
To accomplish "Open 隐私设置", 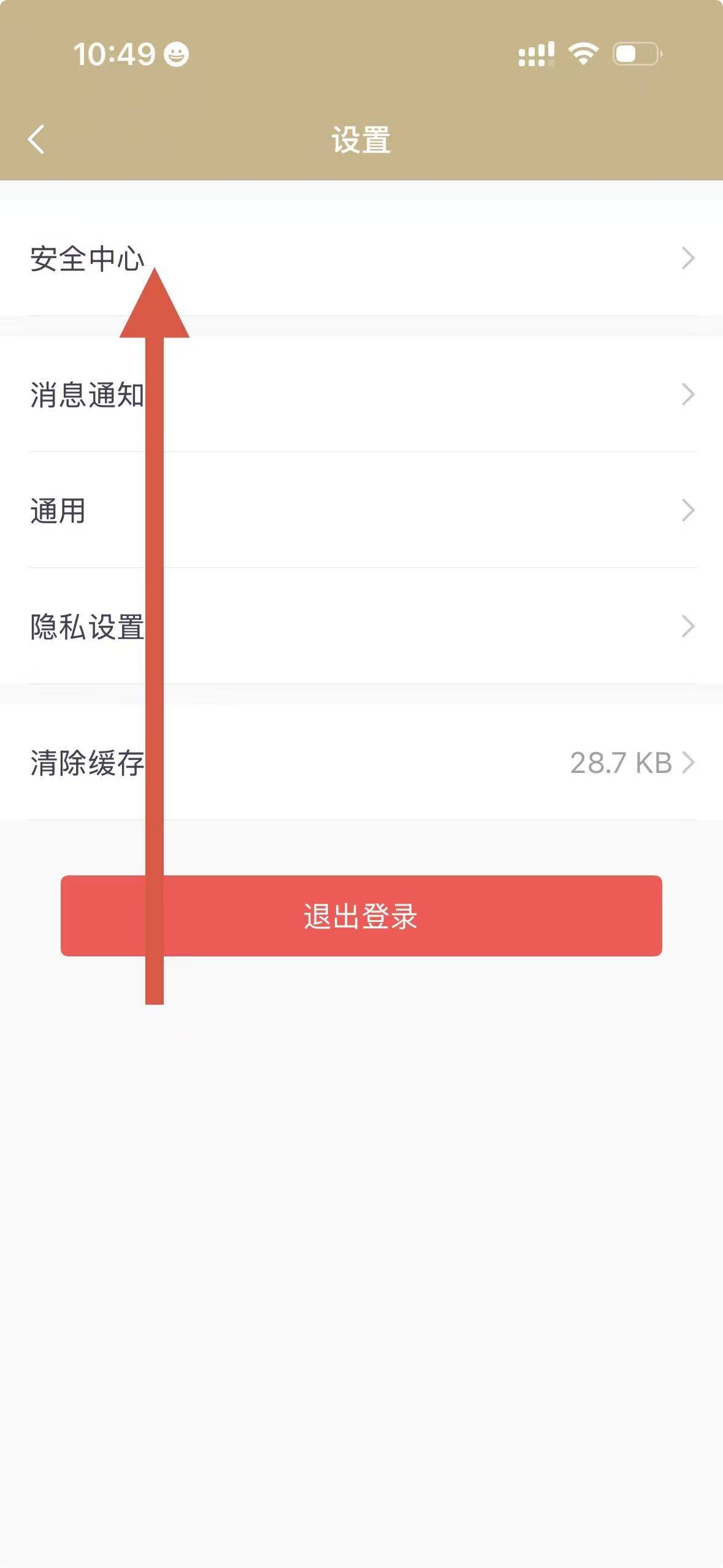I will 361,626.
